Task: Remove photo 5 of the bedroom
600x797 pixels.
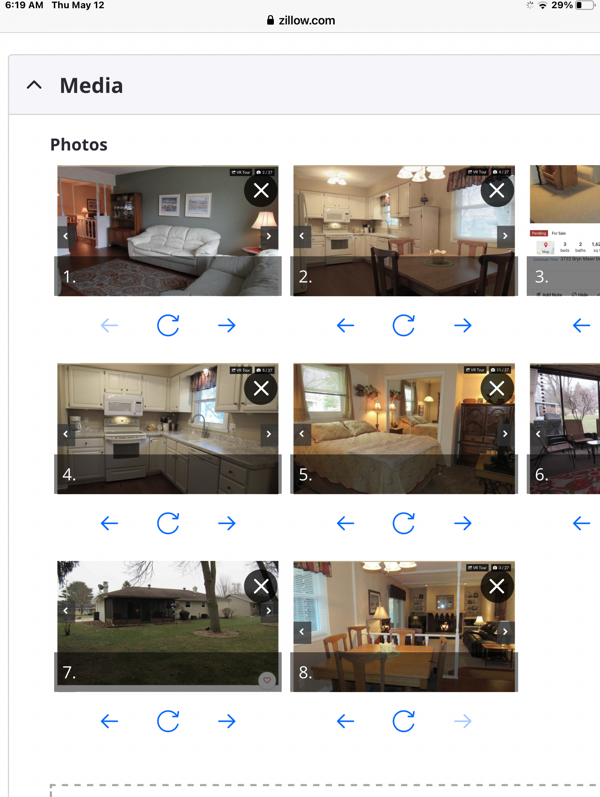Action: click(497, 388)
